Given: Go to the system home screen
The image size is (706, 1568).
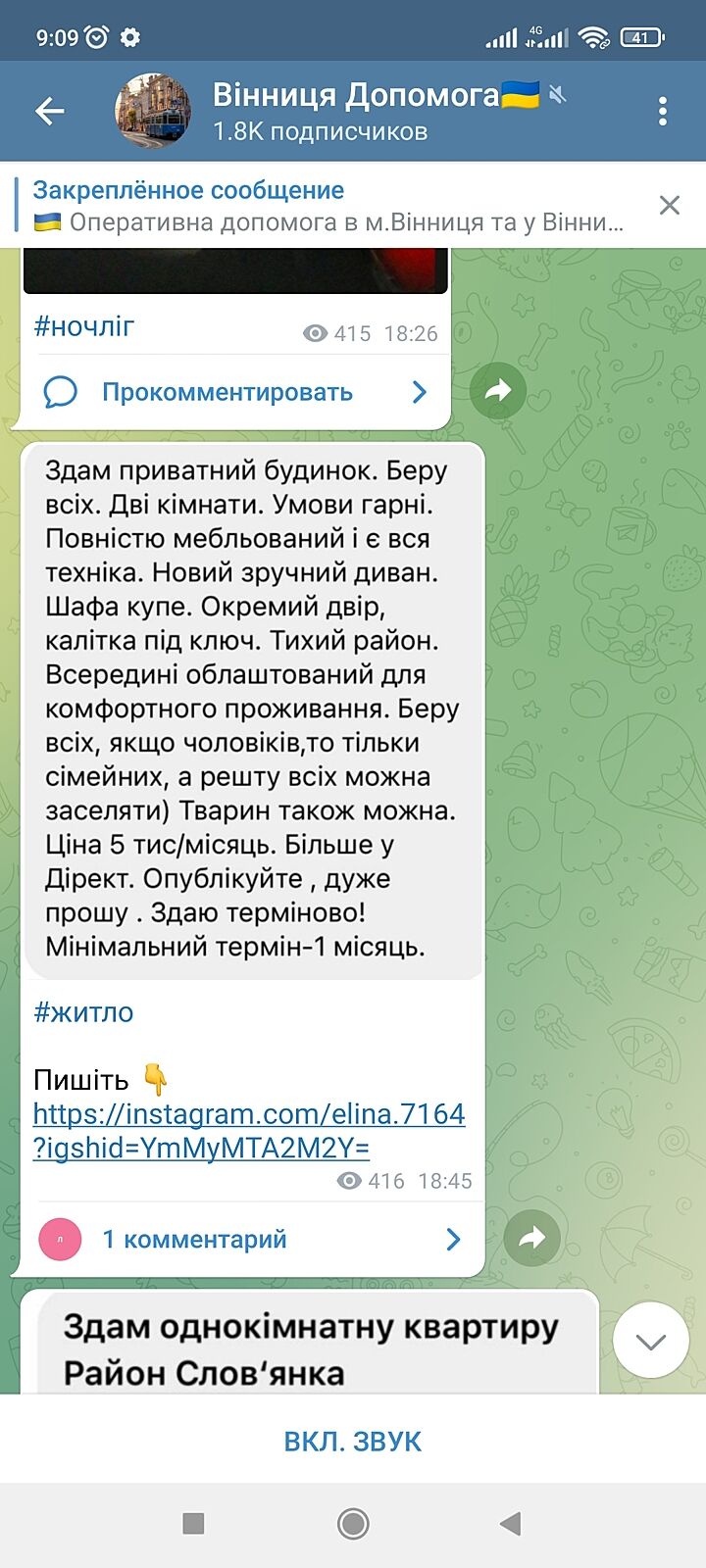Looking at the screenshot, I should [353, 1524].
